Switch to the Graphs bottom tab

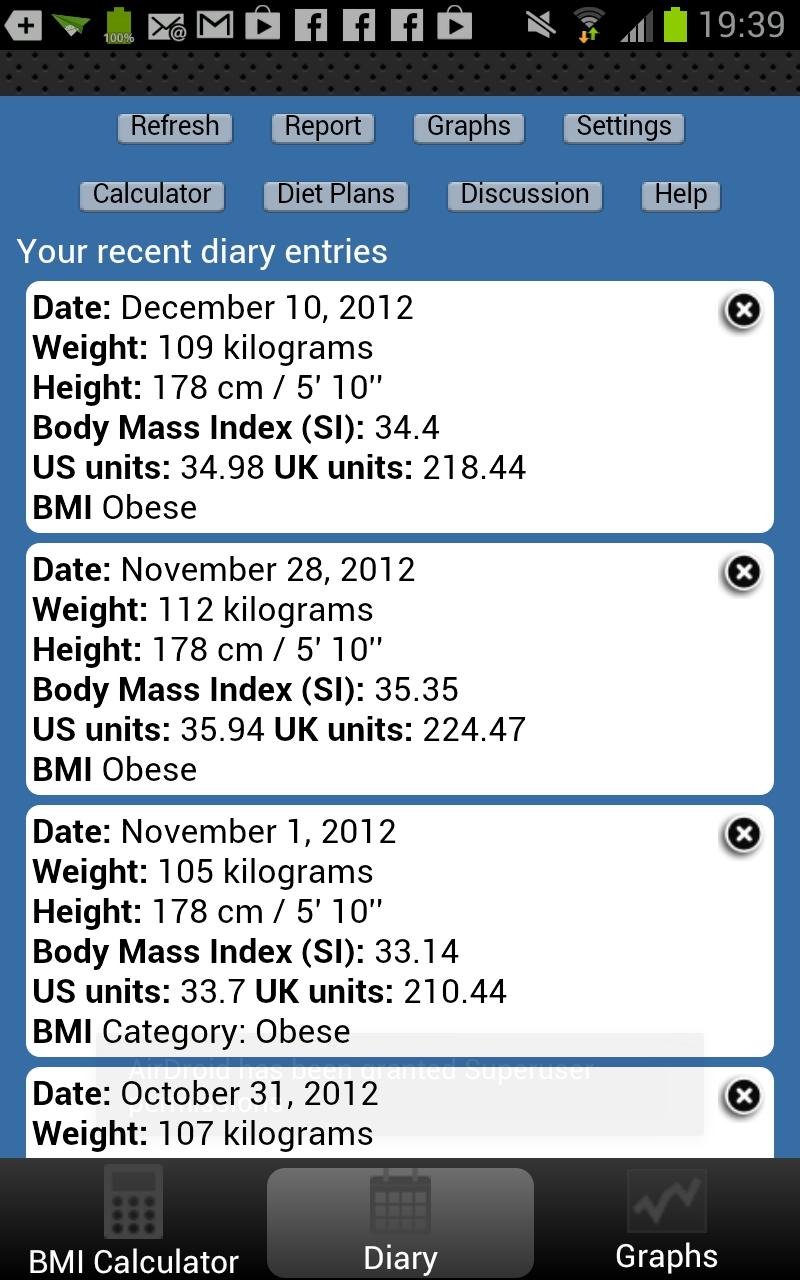[x=667, y=1220]
